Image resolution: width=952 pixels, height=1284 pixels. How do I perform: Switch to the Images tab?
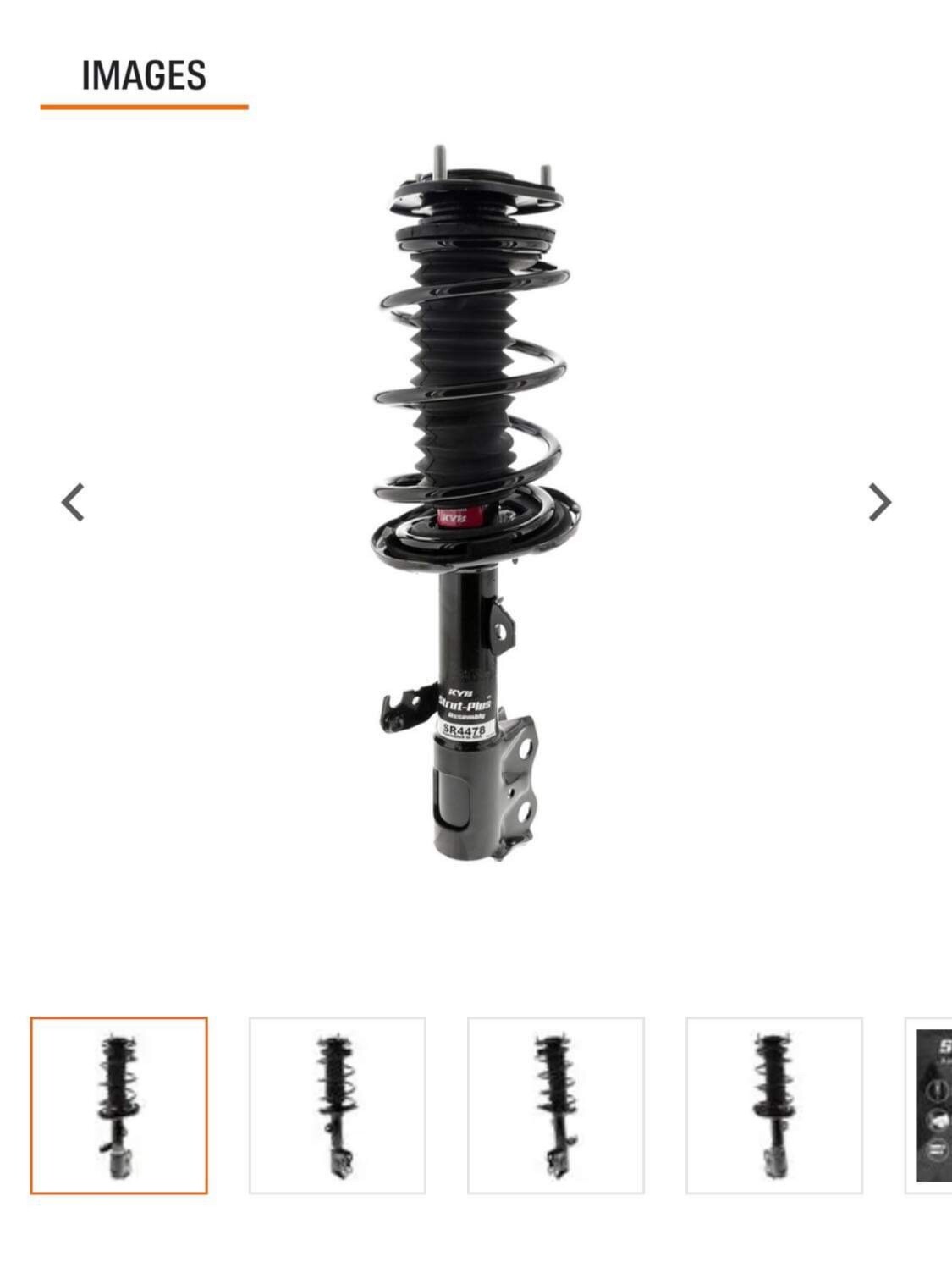pyautogui.click(x=144, y=76)
